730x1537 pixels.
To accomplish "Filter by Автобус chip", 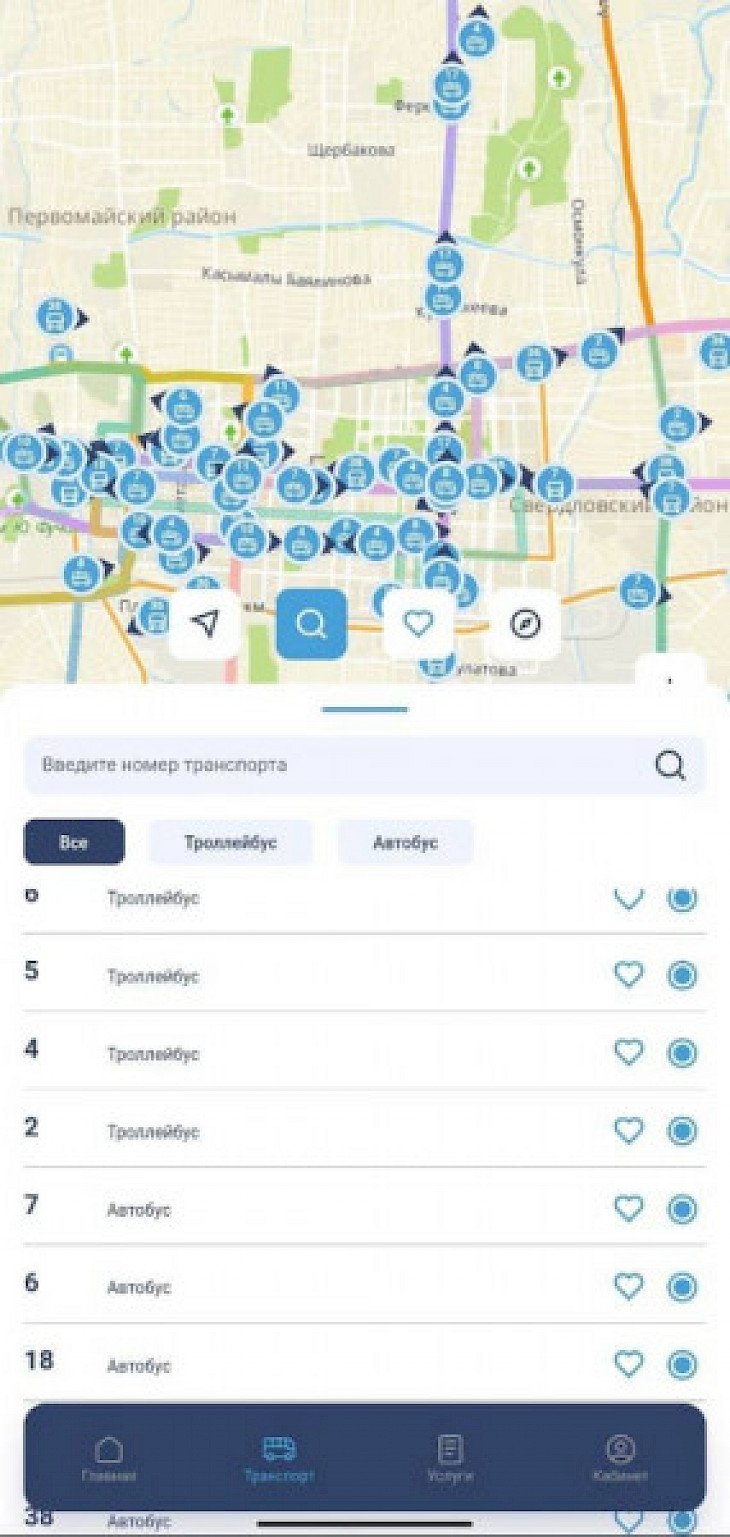I will click(405, 842).
